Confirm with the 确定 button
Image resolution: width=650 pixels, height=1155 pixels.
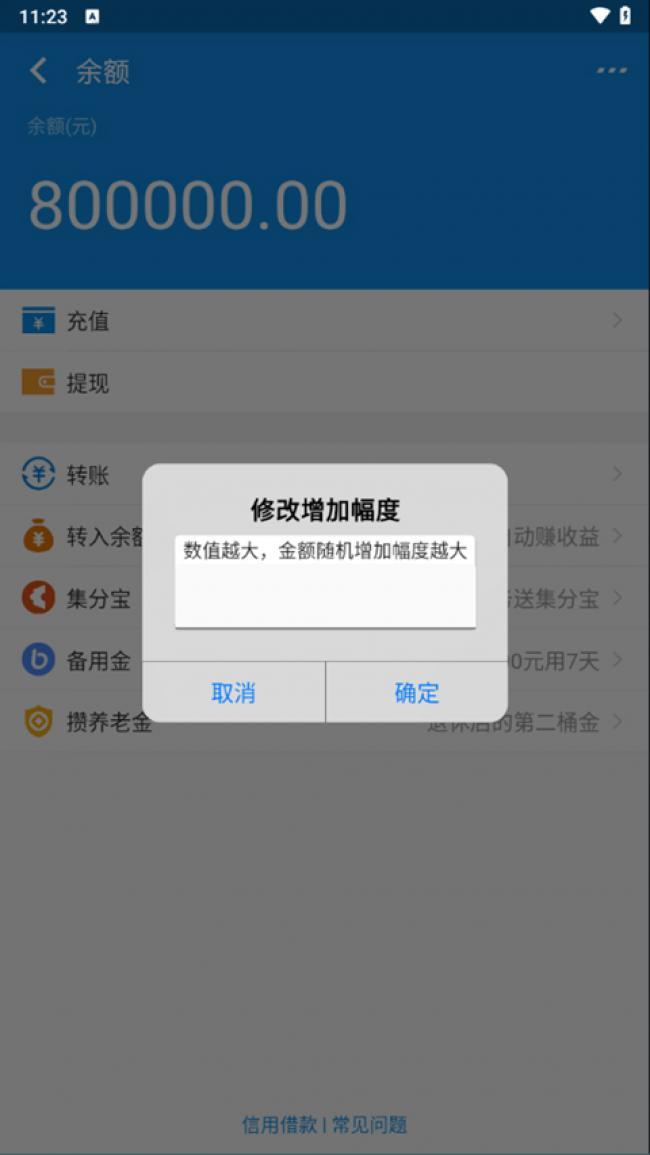coord(416,692)
